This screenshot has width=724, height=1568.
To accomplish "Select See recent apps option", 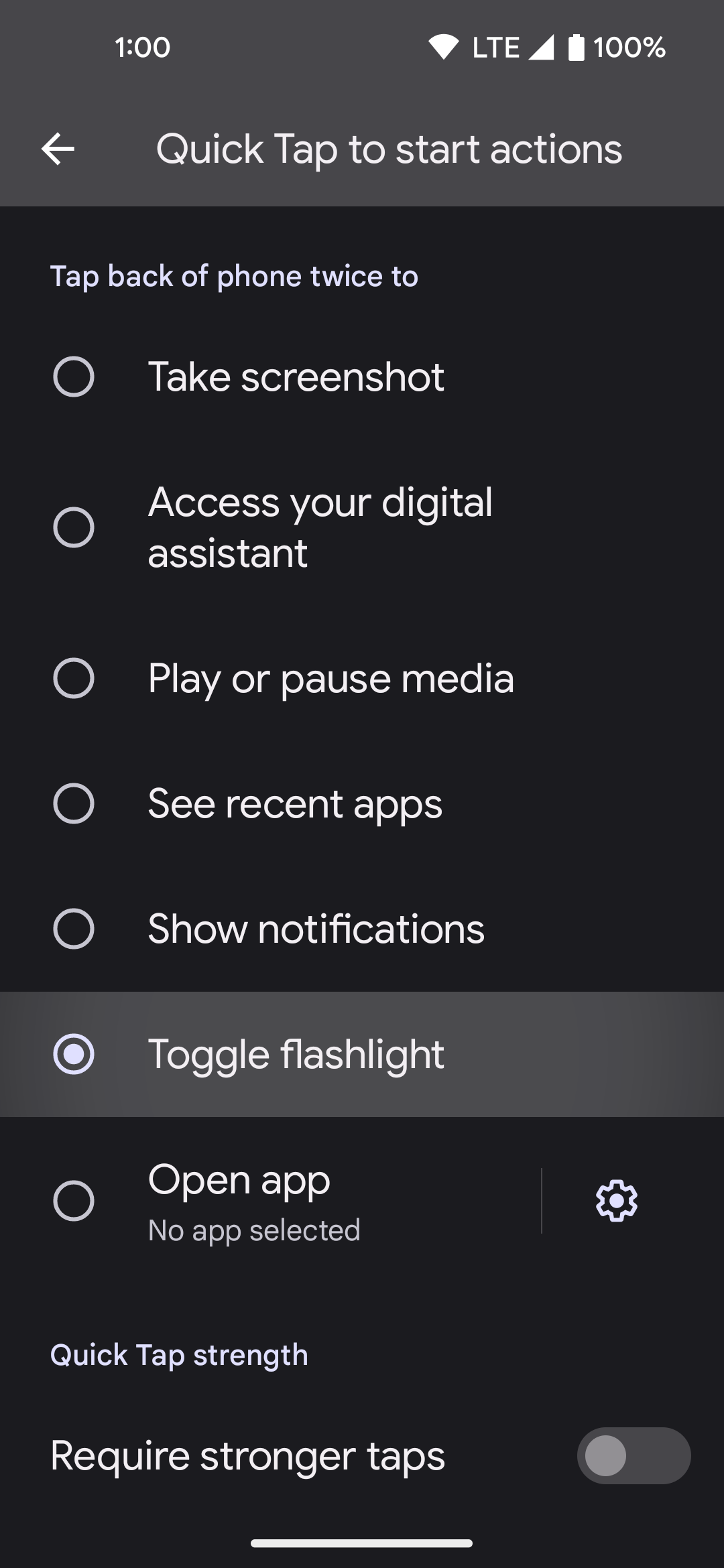I will tap(294, 803).
